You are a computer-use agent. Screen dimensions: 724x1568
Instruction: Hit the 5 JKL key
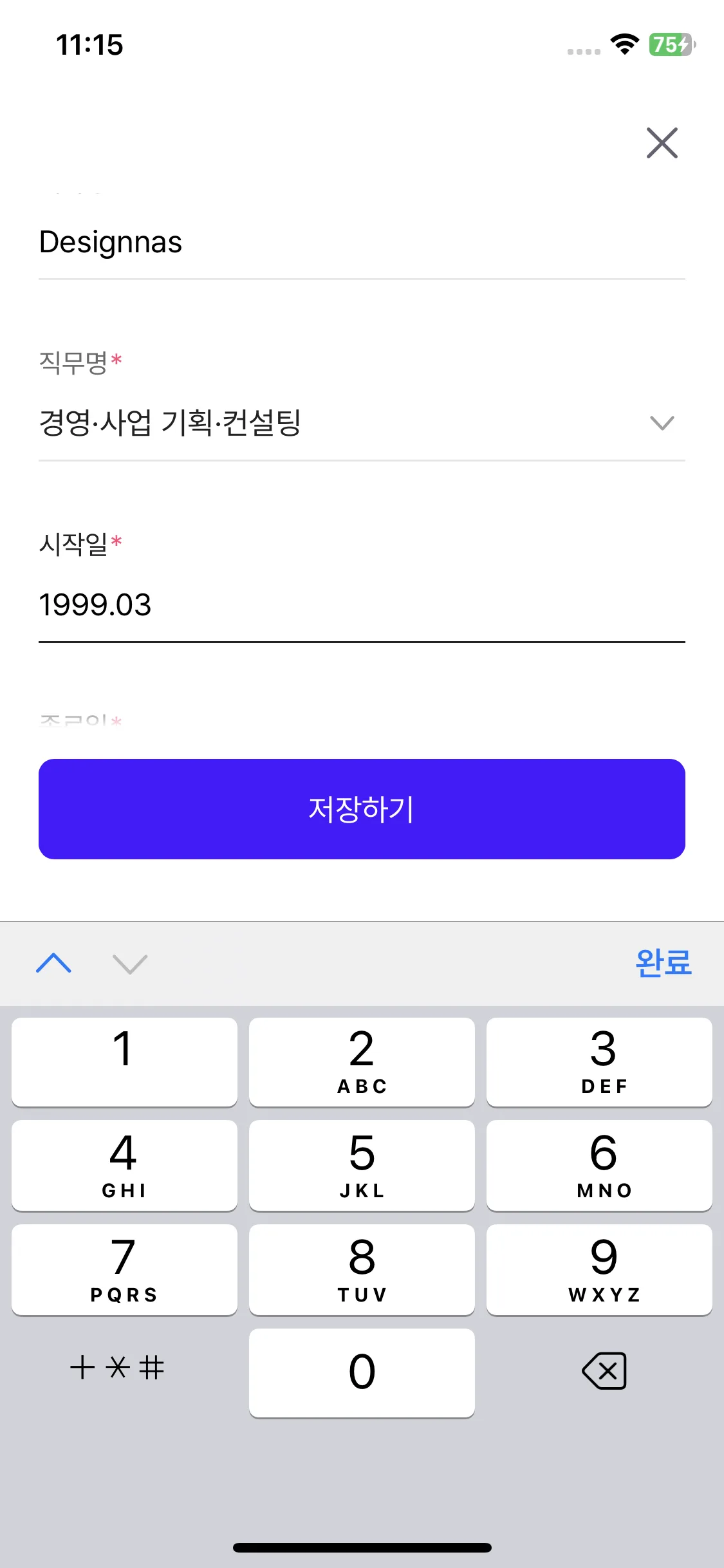coord(362,1165)
